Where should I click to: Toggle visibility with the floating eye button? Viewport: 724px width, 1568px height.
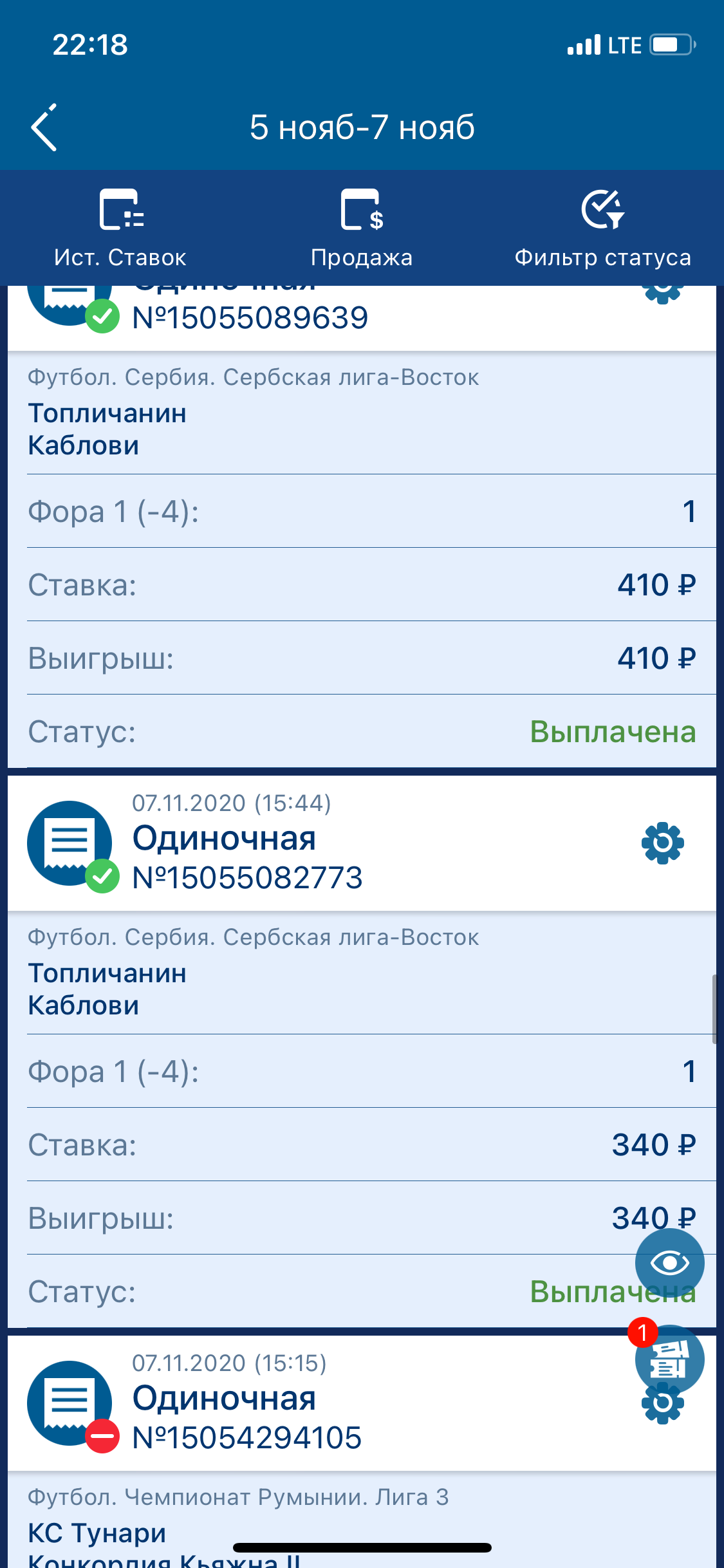click(669, 1262)
